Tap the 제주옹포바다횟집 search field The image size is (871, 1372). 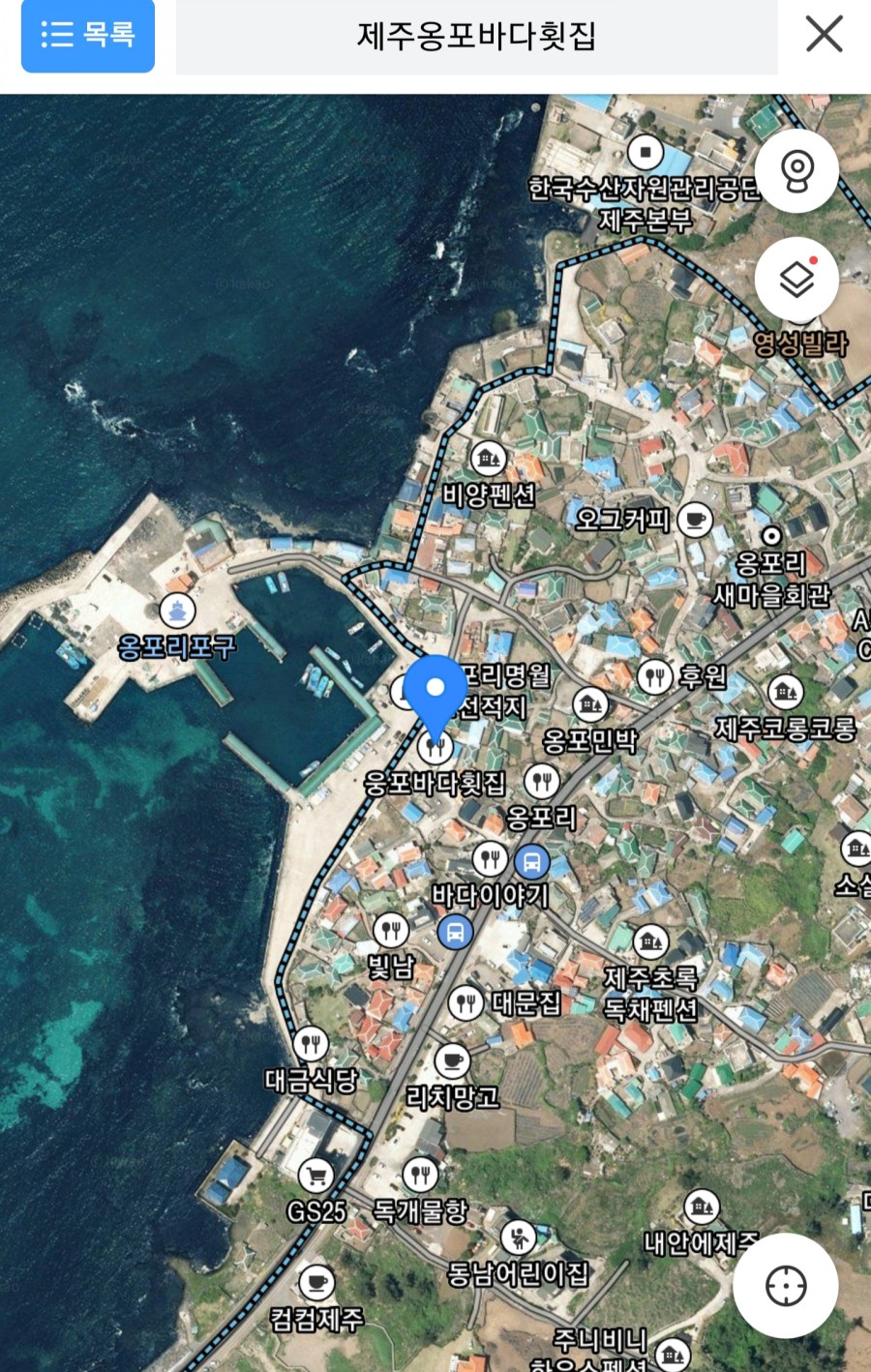(x=476, y=37)
